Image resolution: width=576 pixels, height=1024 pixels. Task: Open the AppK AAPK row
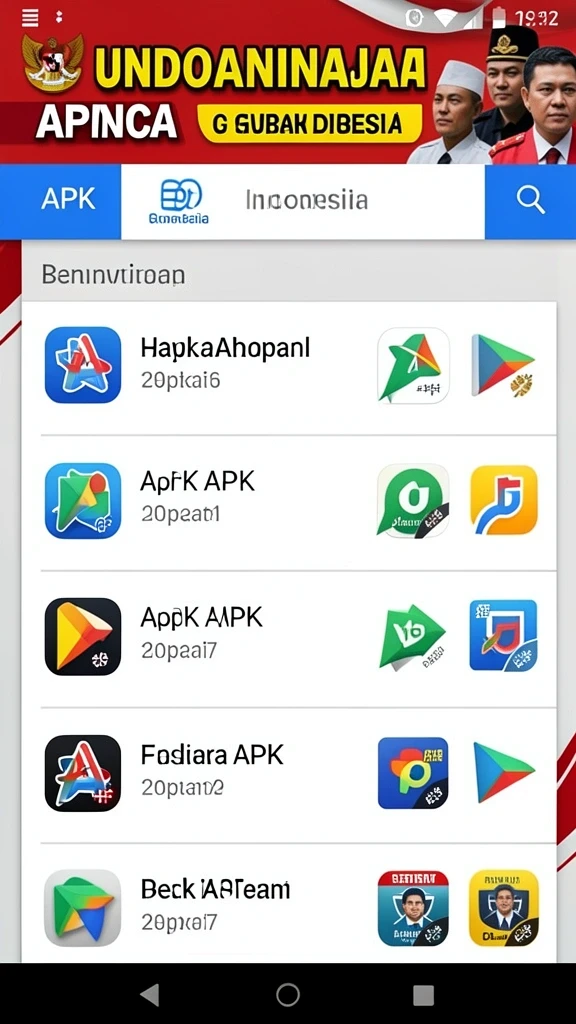point(289,637)
